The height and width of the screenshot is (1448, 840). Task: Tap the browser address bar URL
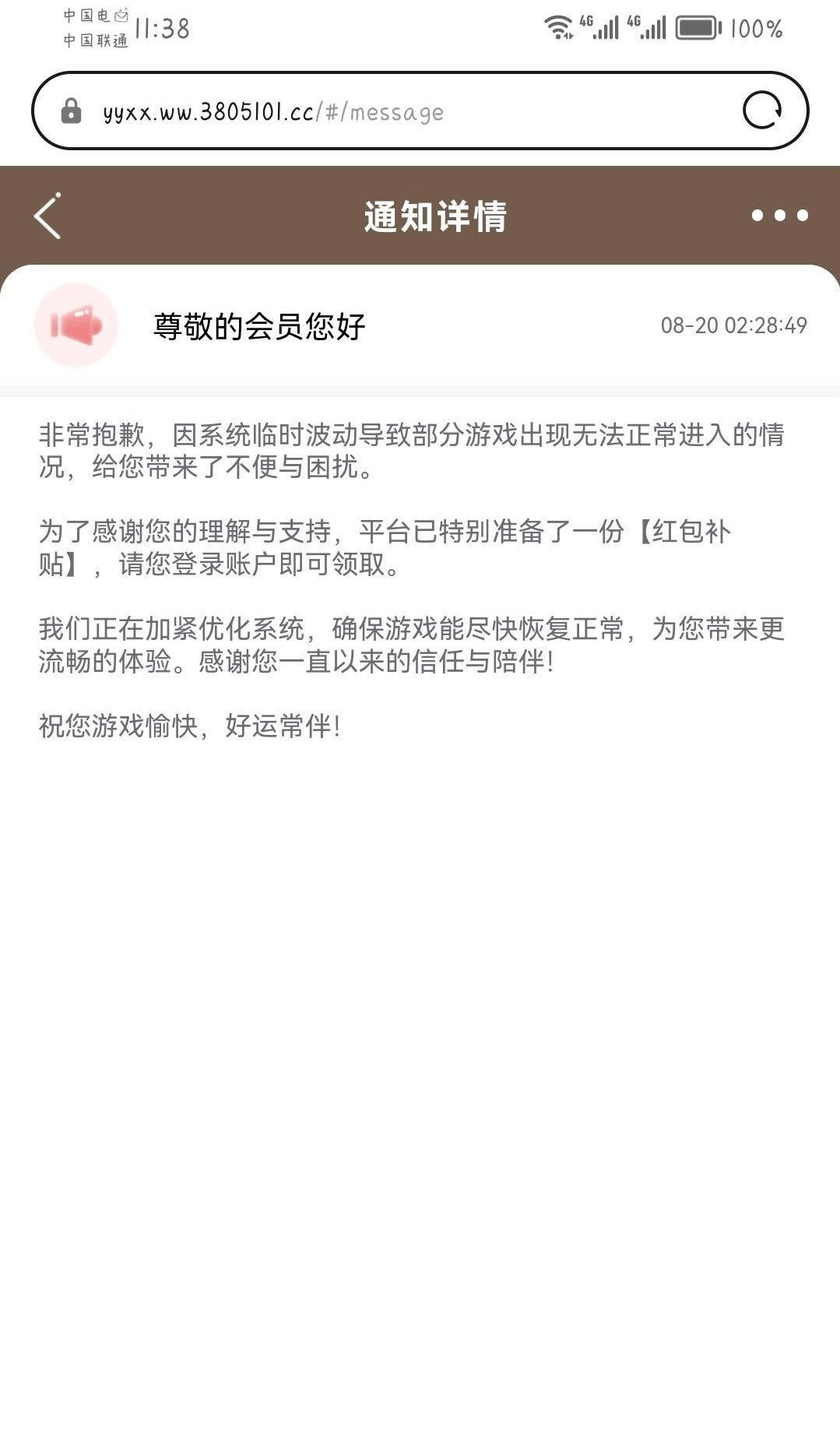[273, 111]
